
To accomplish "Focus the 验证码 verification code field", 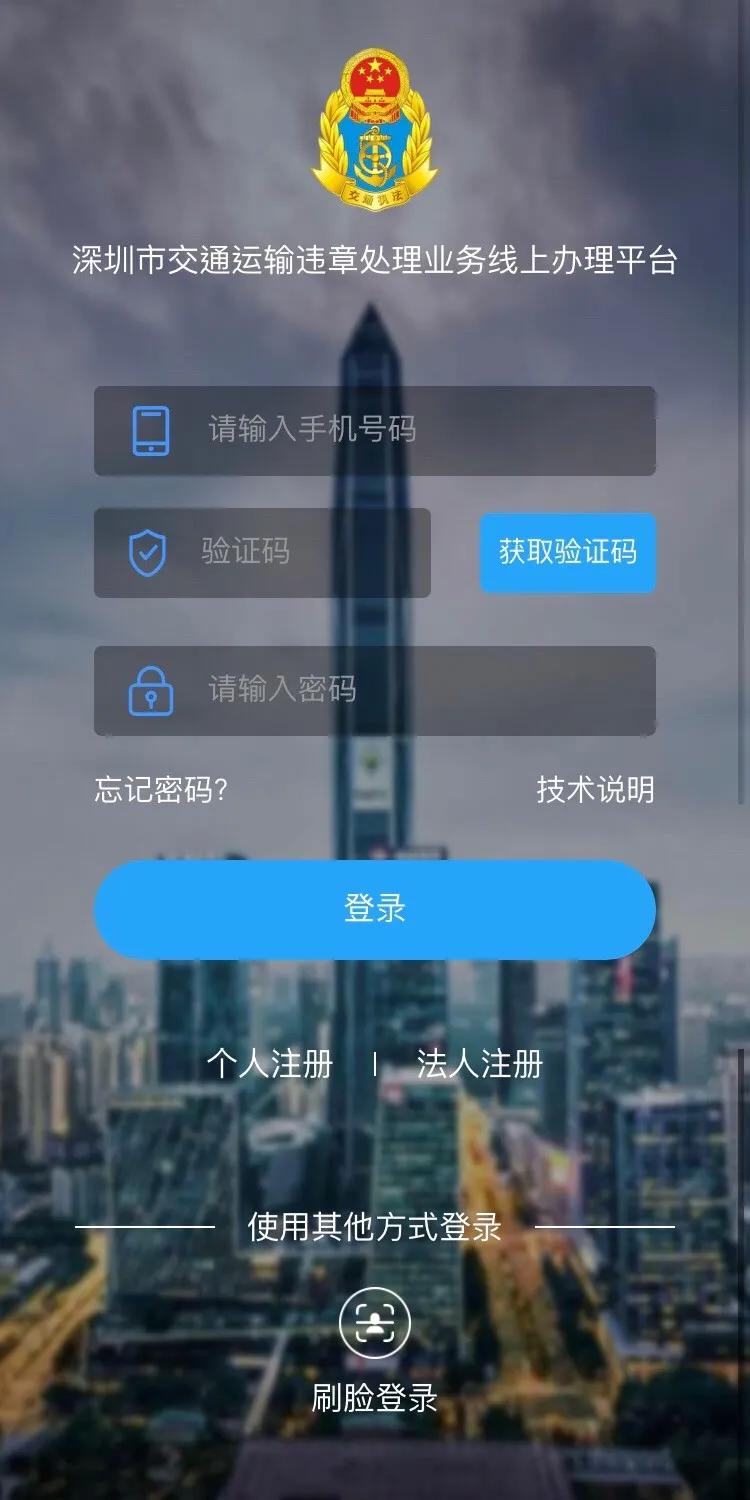I will pos(262,552).
